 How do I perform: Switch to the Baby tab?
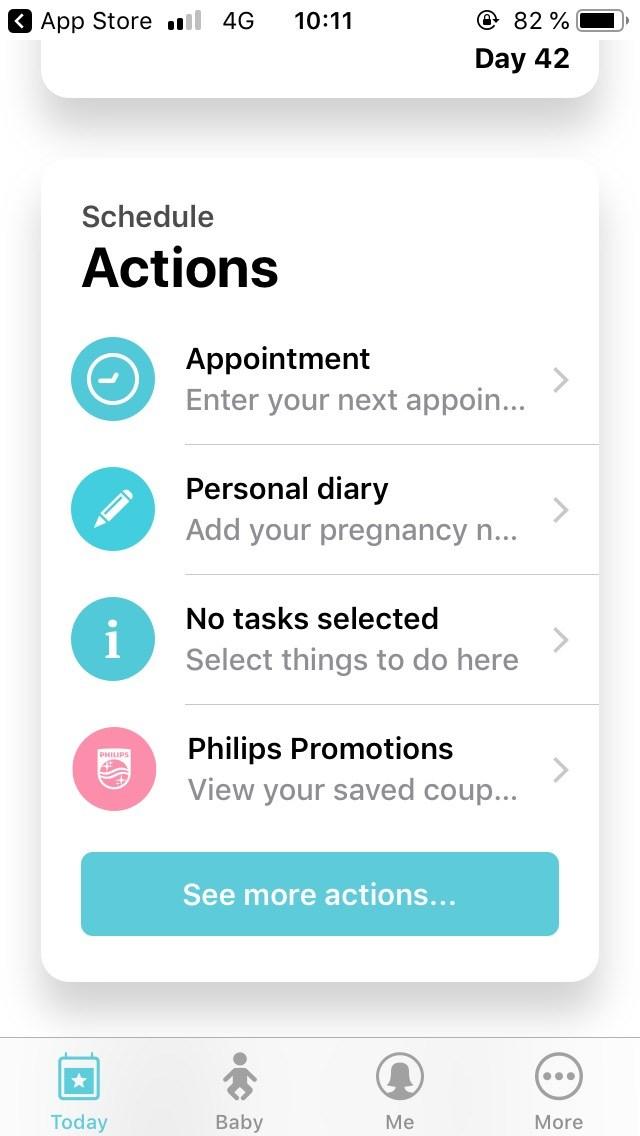(239, 1090)
